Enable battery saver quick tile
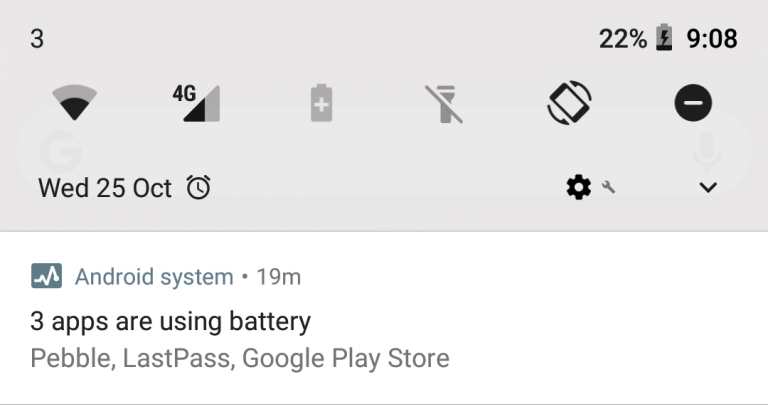 pyautogui.click(x=321, y=103)
